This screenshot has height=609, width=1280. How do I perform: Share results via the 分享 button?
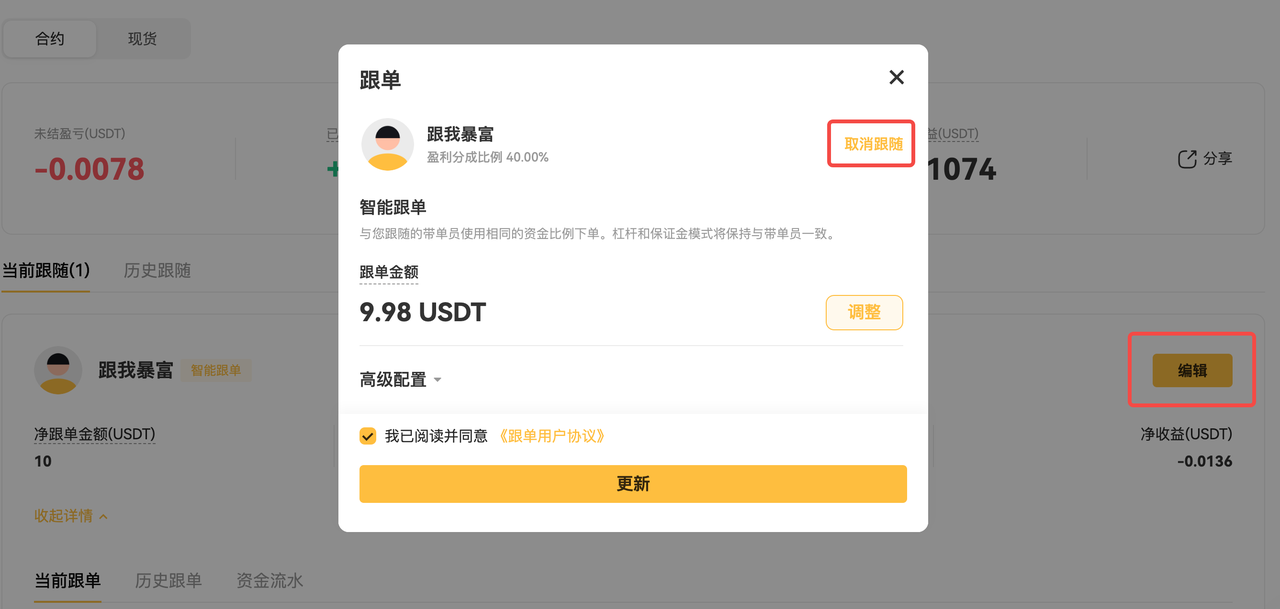1205,159
